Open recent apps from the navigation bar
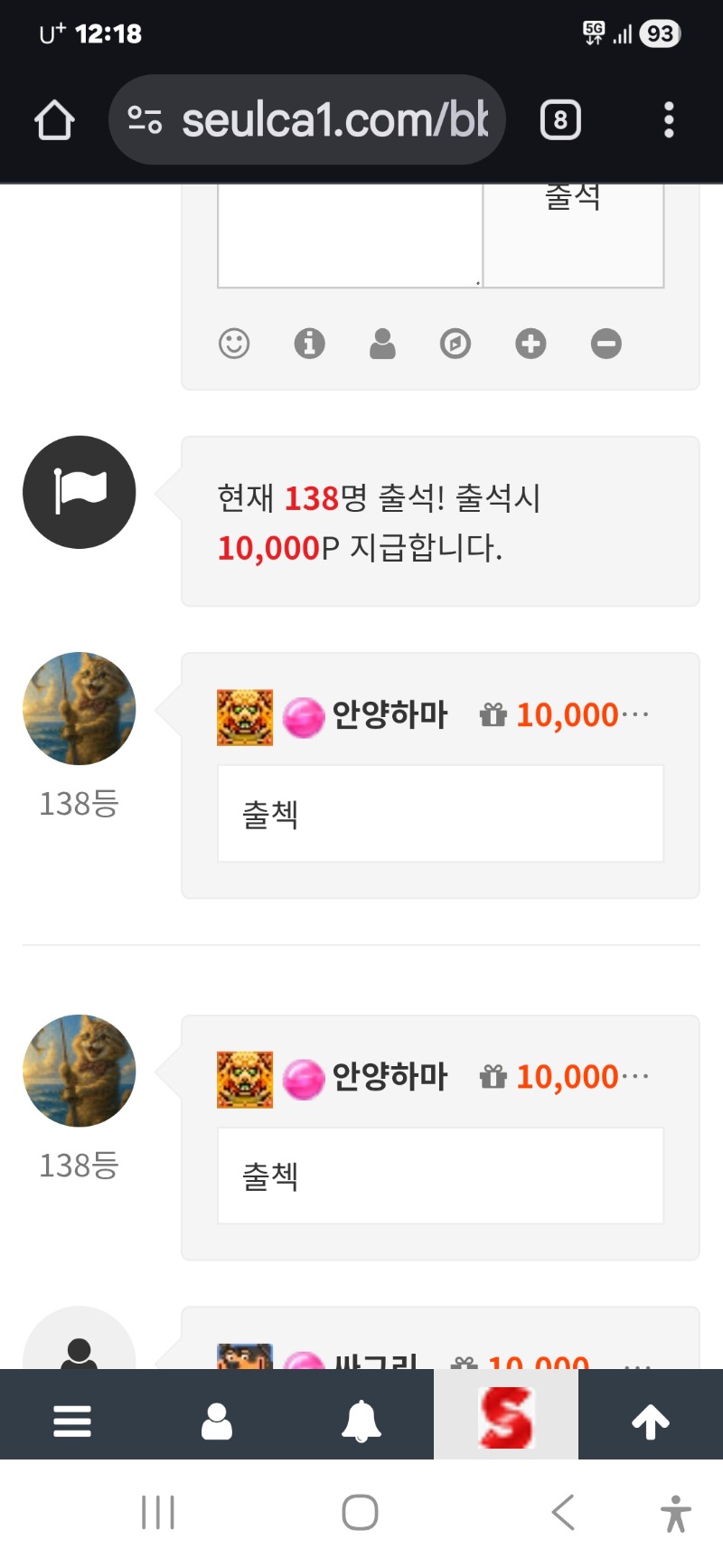 (158, 1512)
